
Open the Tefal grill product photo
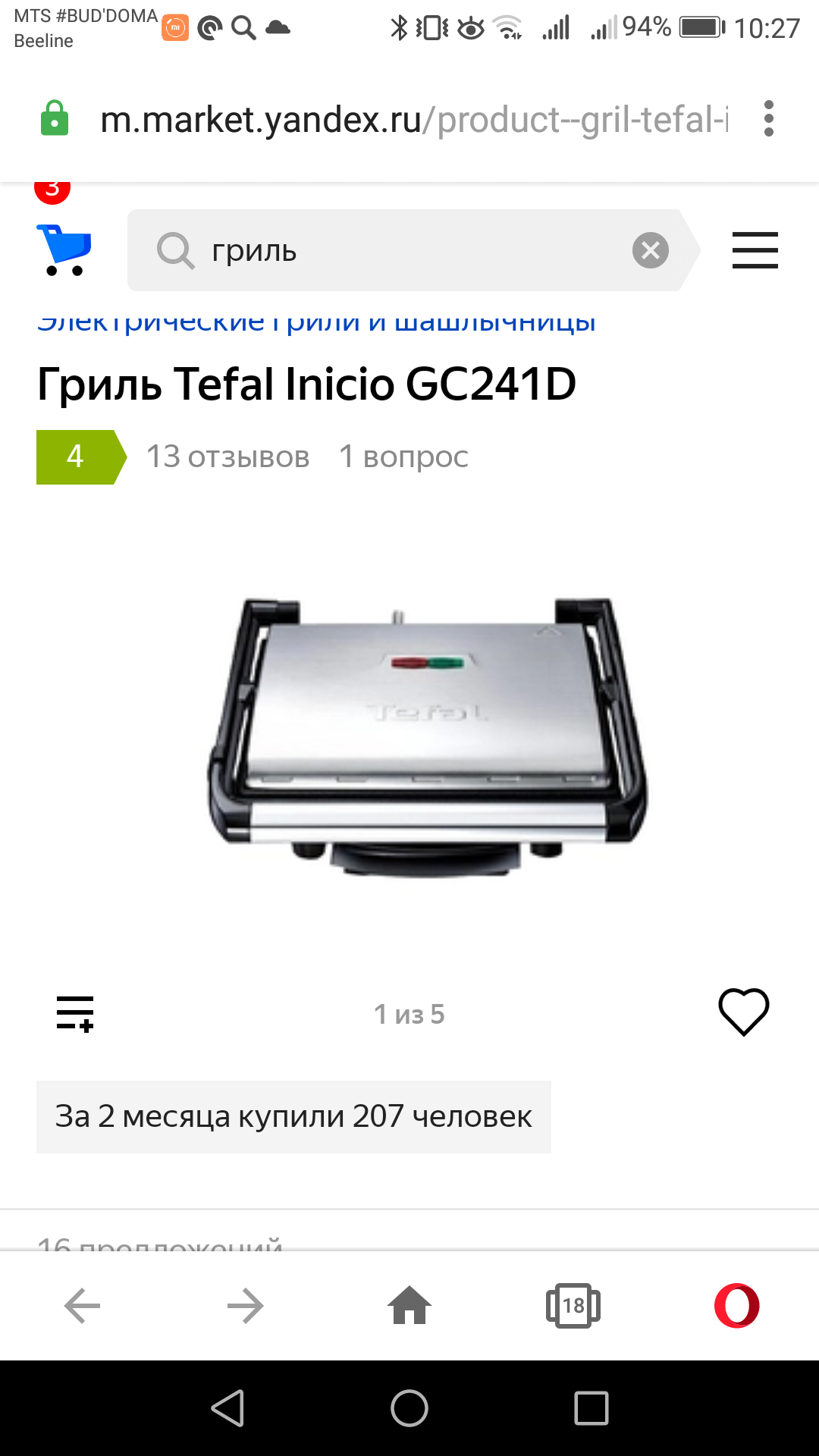tap(428, 738)
